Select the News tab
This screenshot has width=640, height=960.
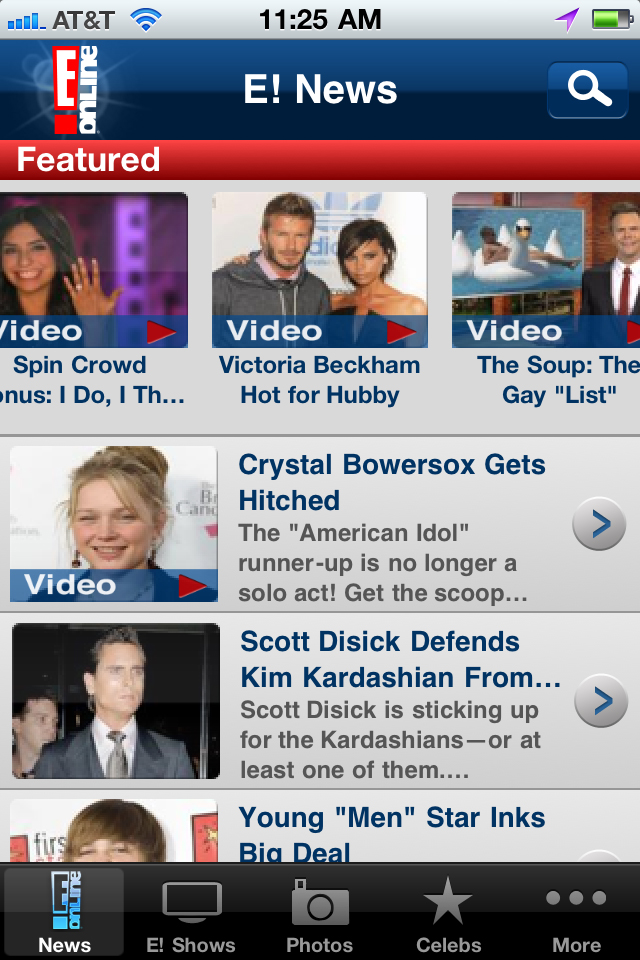coord(64,915)
